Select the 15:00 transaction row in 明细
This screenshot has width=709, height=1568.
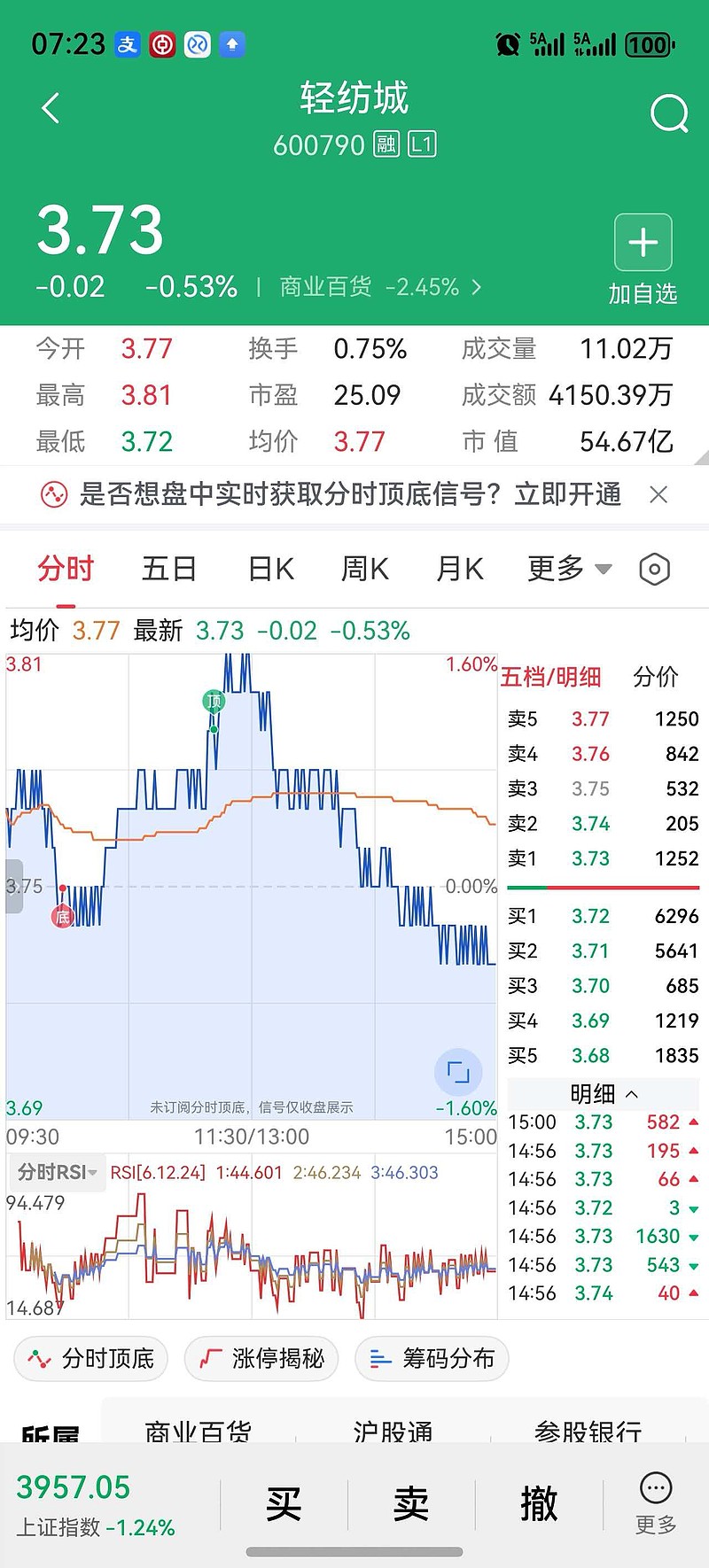click(603, 1122)
